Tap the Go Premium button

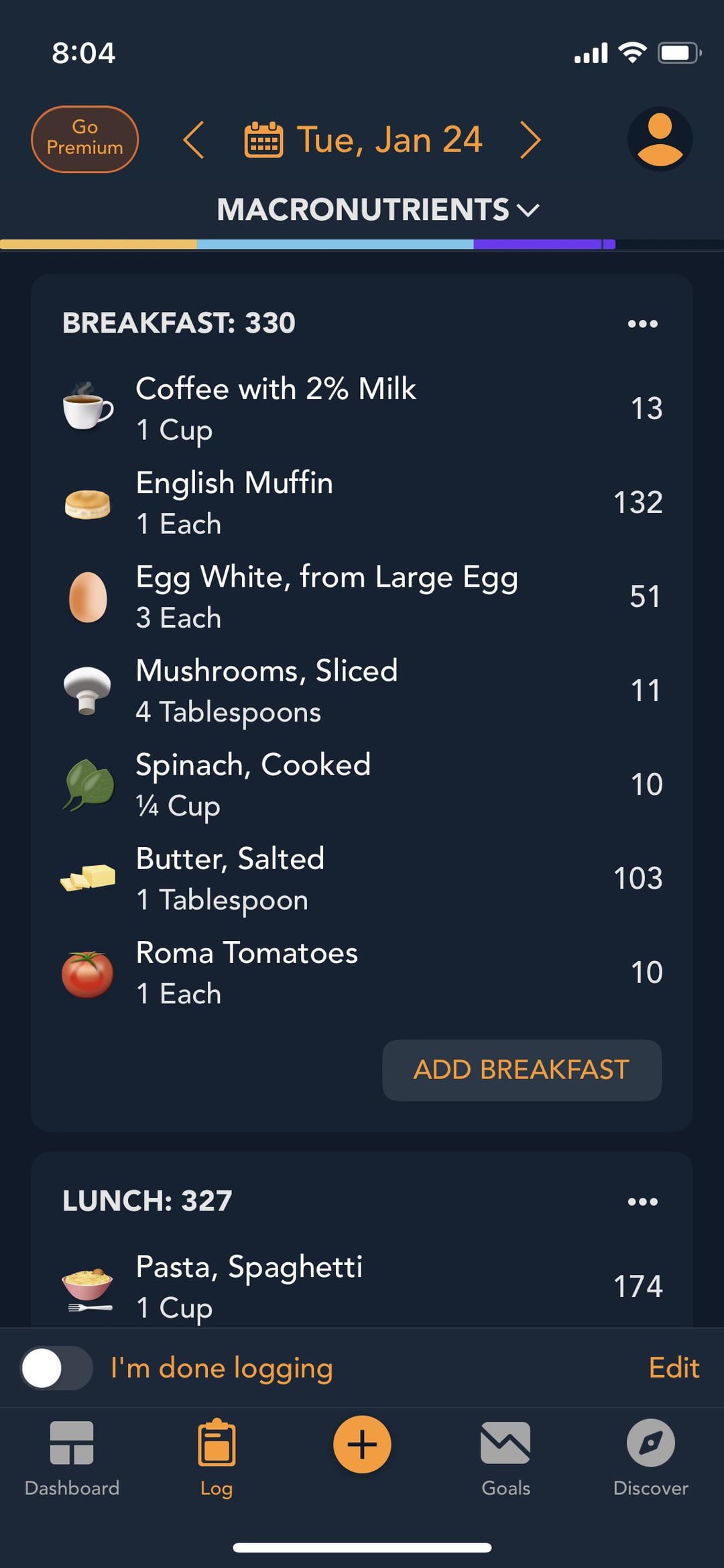click(84, 139)
